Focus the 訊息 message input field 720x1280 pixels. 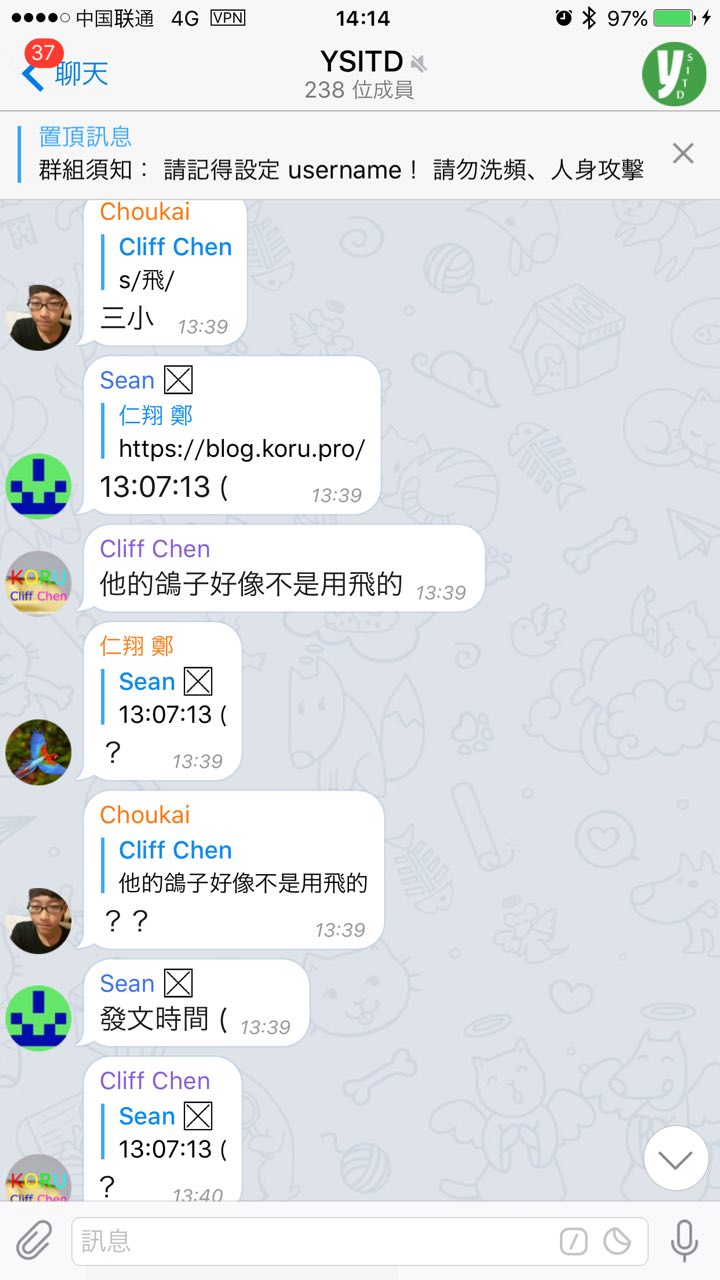(x=310, y=1242)
